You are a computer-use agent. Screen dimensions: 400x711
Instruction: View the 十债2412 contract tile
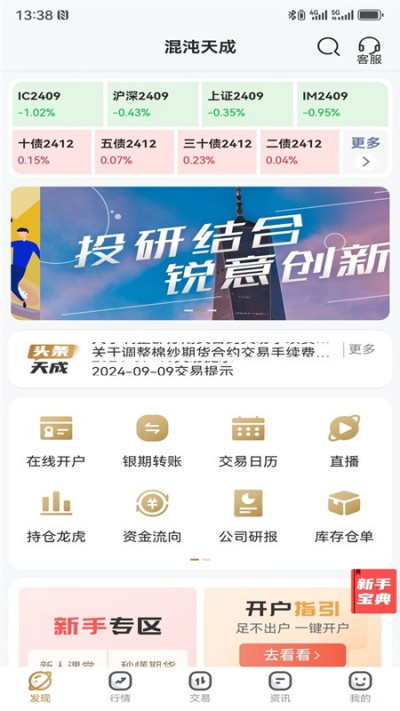click(x=51, y=151)
